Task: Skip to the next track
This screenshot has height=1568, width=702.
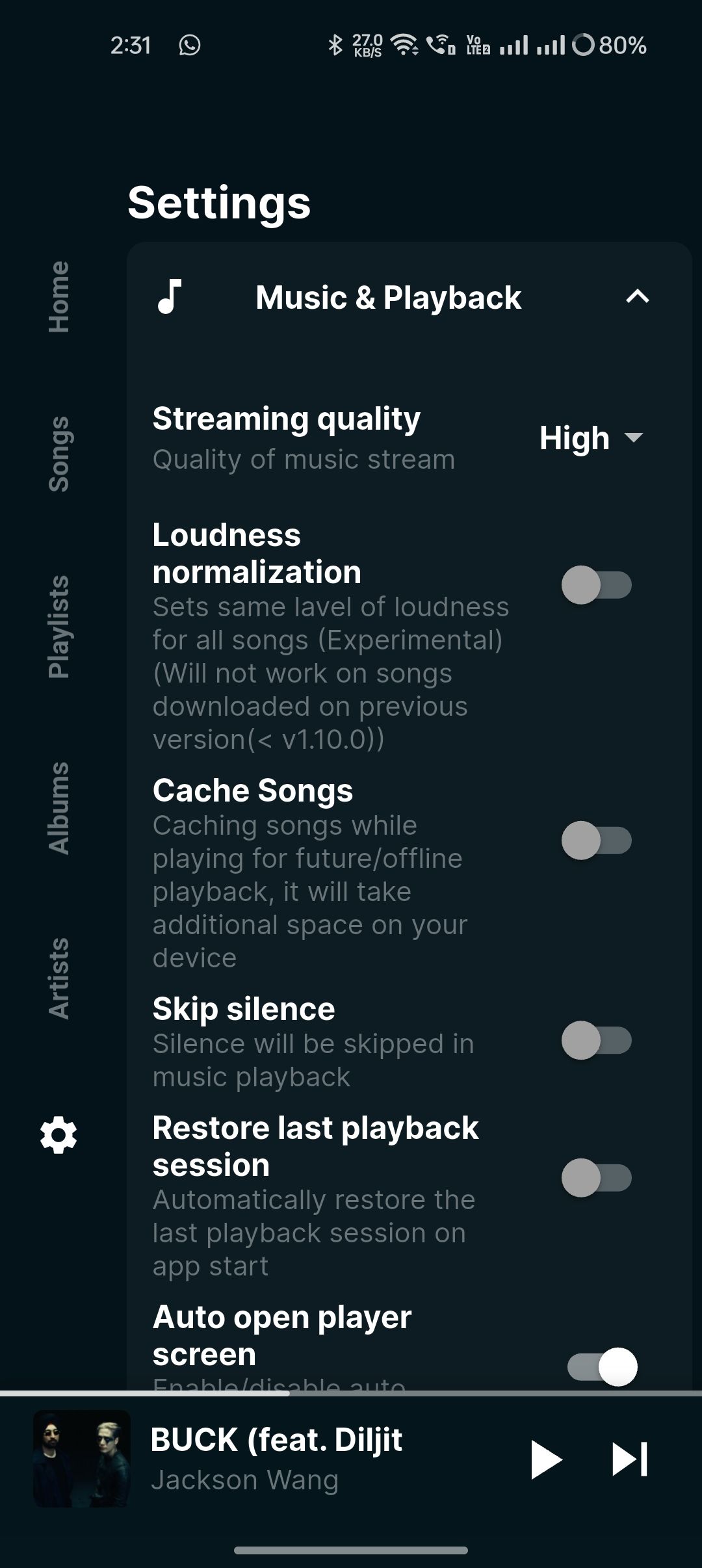Action: pos(629,1459)
